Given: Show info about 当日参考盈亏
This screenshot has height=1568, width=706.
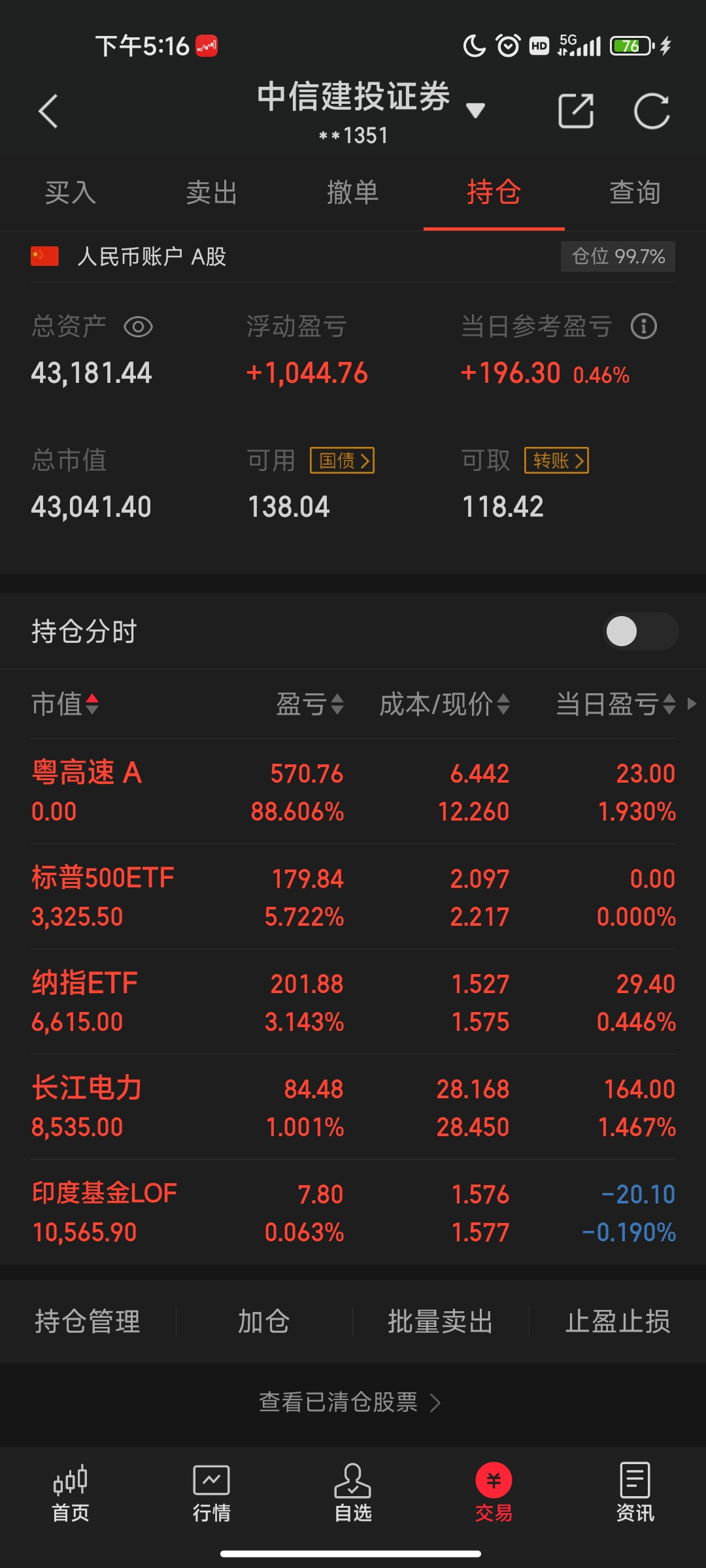Looking at the screenshot, I should pos(643,327).
